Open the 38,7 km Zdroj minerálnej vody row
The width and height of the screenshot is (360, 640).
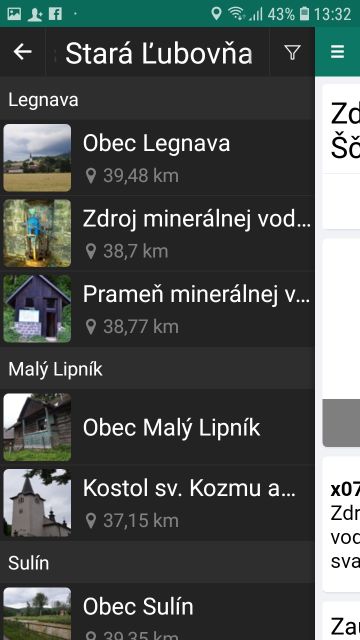157,233
